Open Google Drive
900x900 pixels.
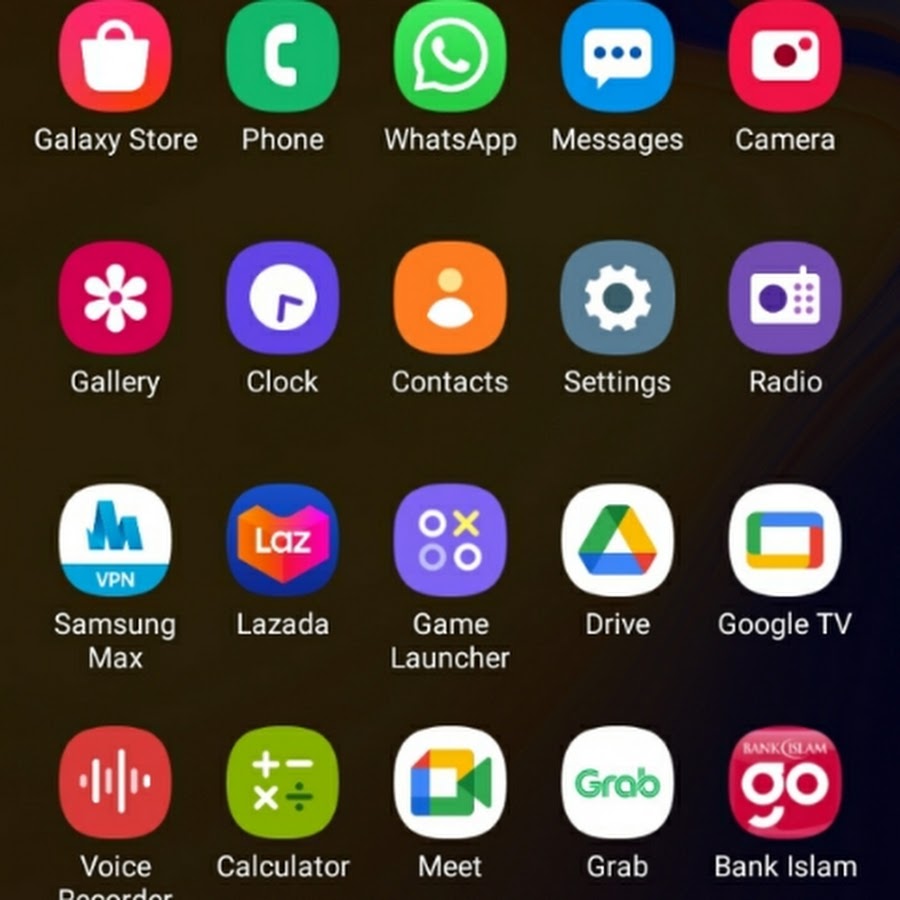tap(617, 540)
